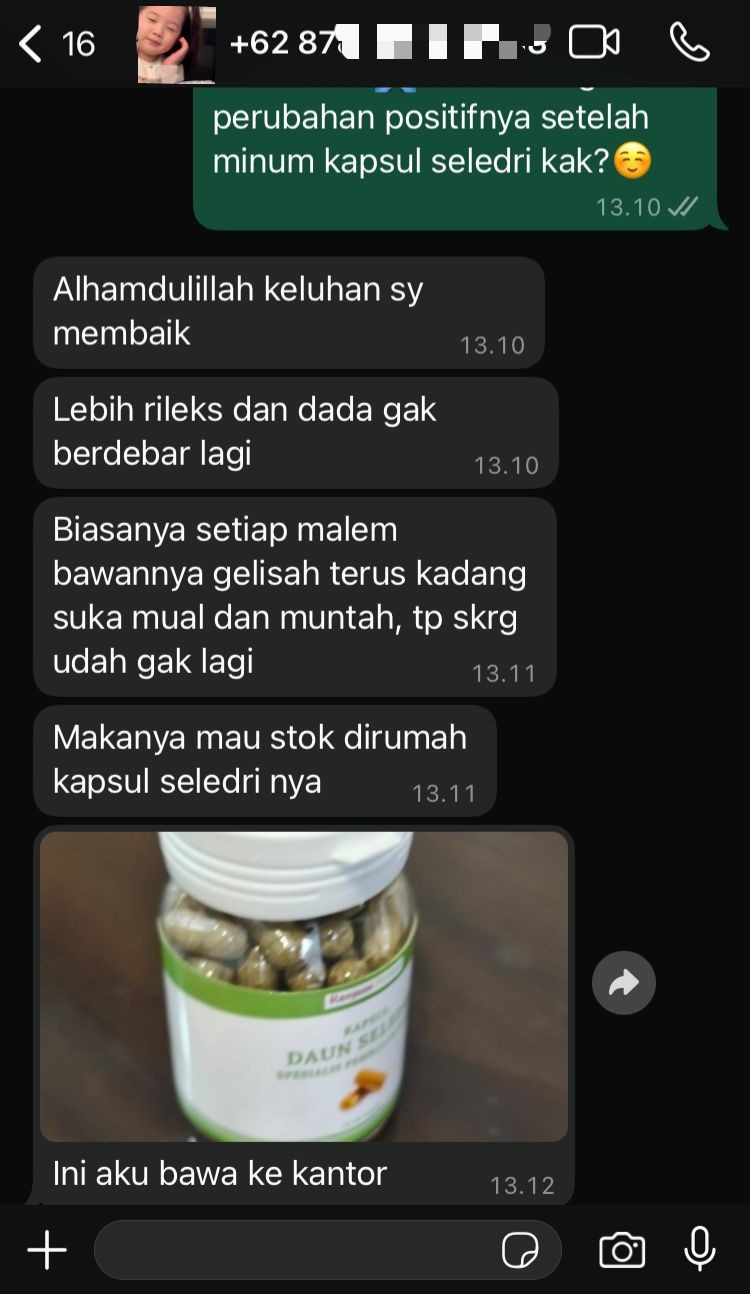
Task: Forward the capsule bottle photo
Action: click(623, 984)
